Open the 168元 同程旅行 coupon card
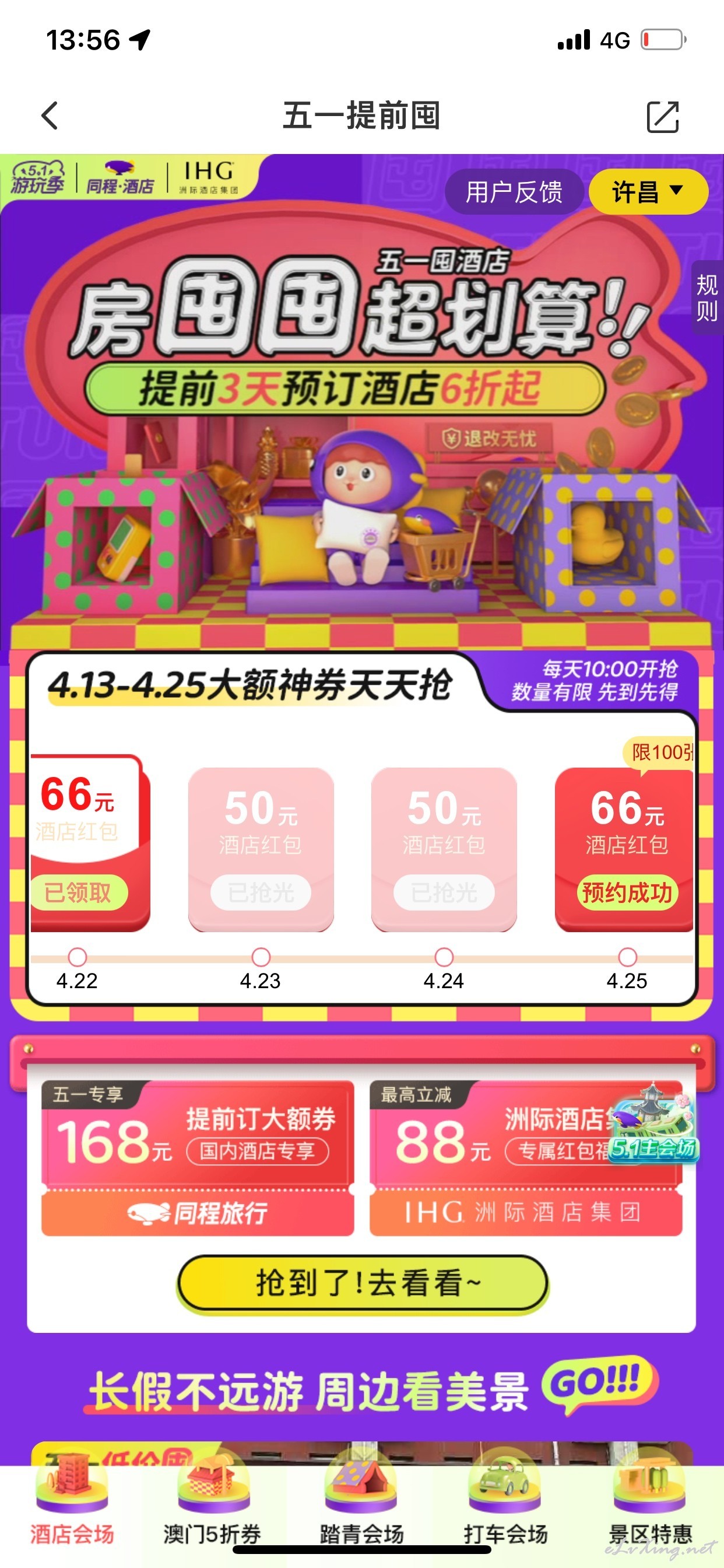Image resolution: width=724 pixels, height=1568 pixels. [x=198, y=1158]
